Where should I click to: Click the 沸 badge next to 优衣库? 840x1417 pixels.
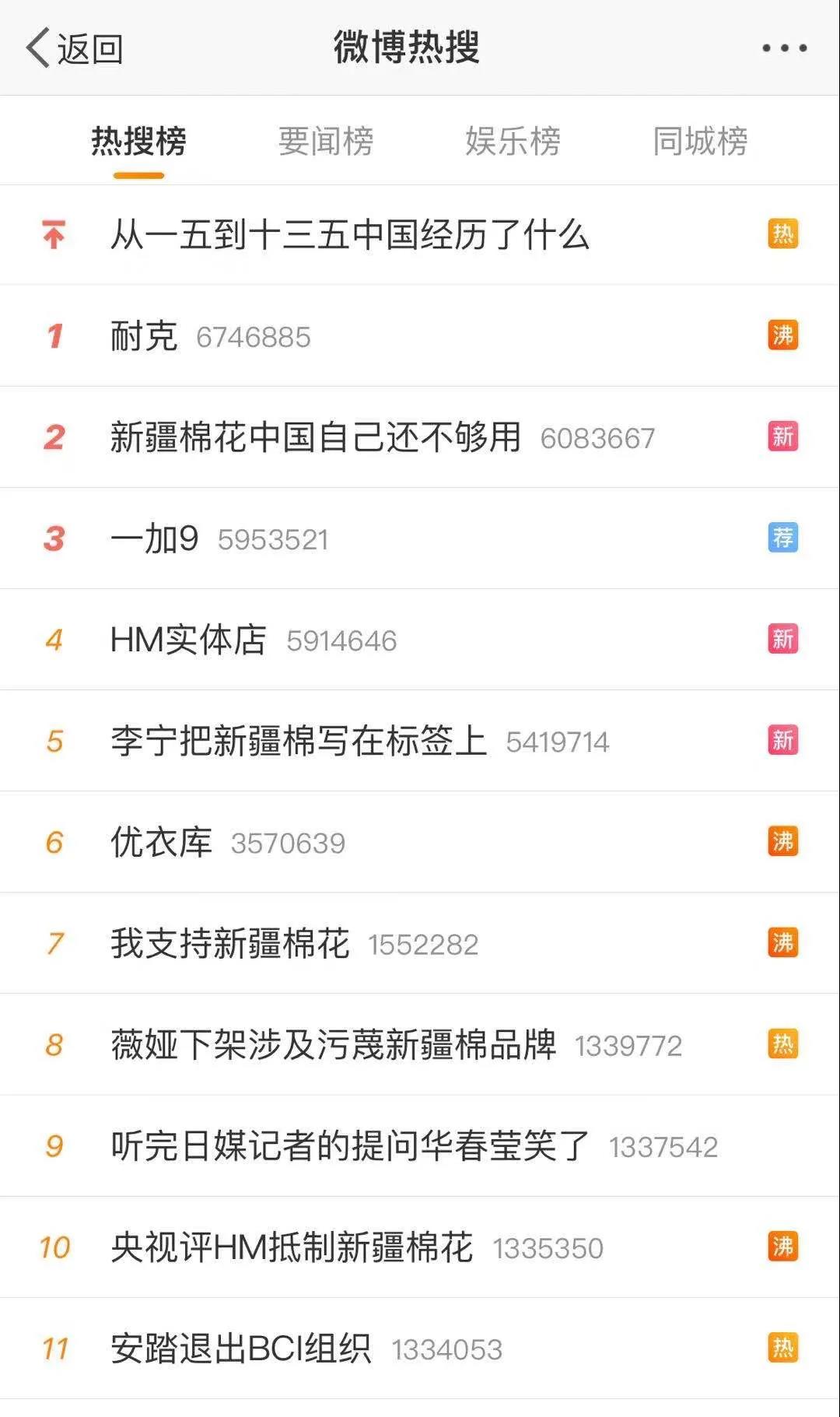click(784, 842)
